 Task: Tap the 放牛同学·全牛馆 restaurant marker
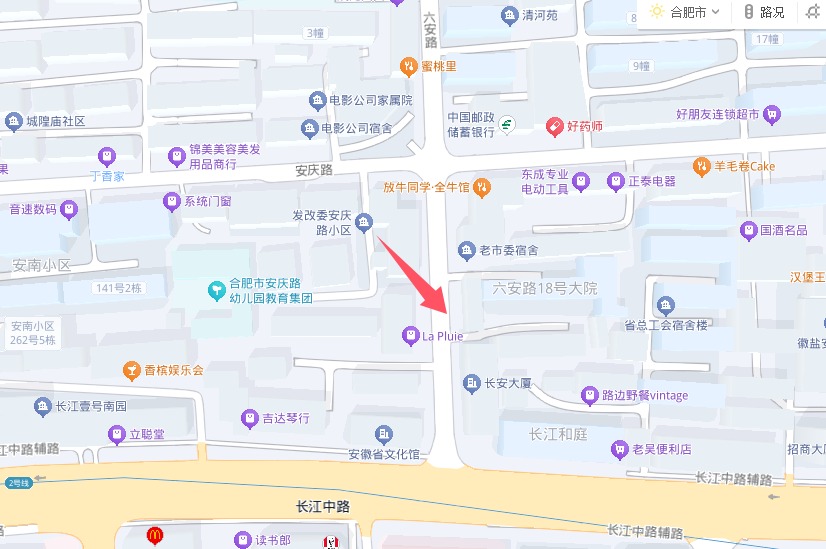[482, 186]
